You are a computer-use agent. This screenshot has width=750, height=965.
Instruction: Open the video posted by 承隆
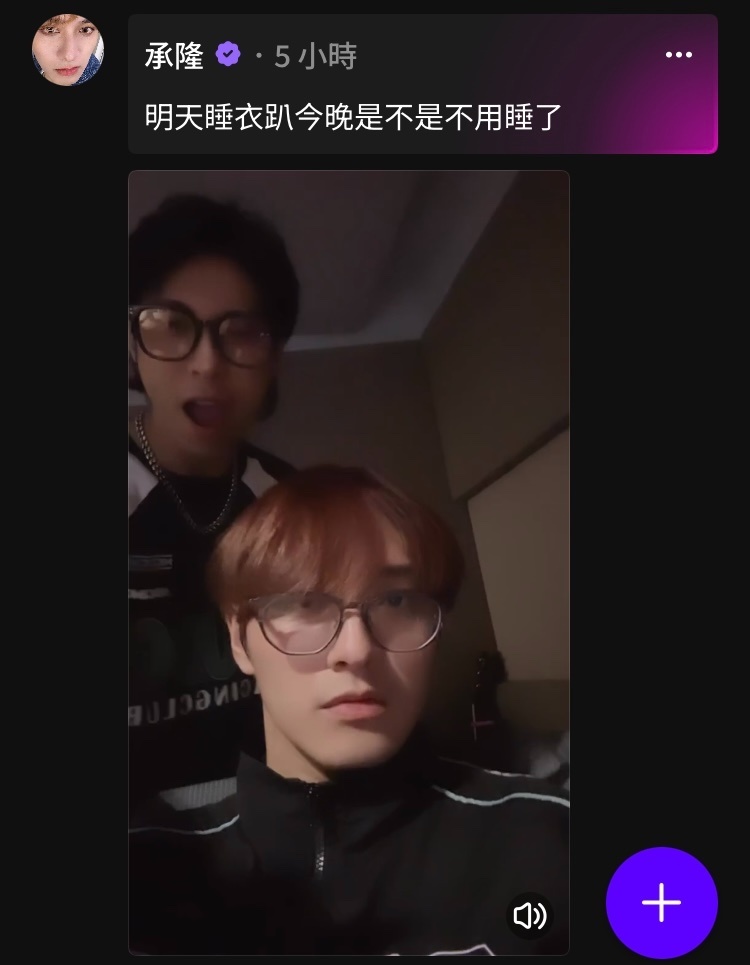348,560
